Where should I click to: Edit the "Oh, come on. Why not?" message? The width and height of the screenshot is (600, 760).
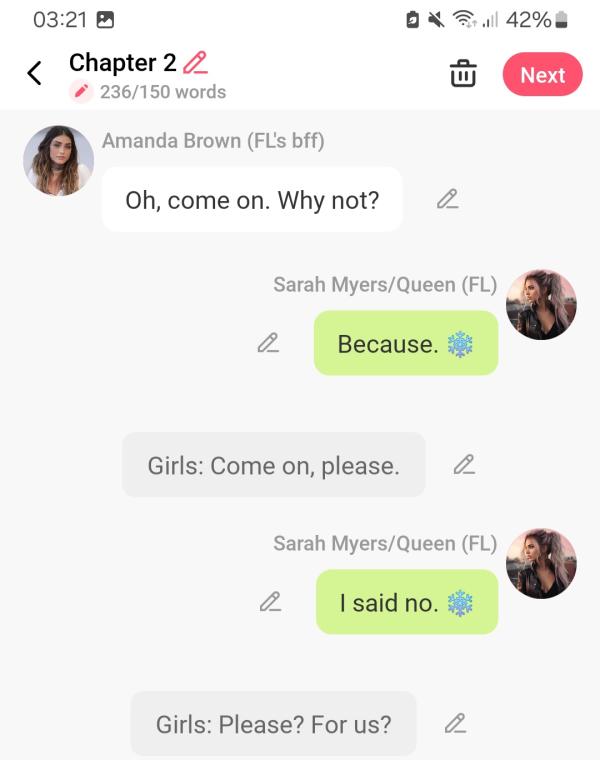pos(447,199)
